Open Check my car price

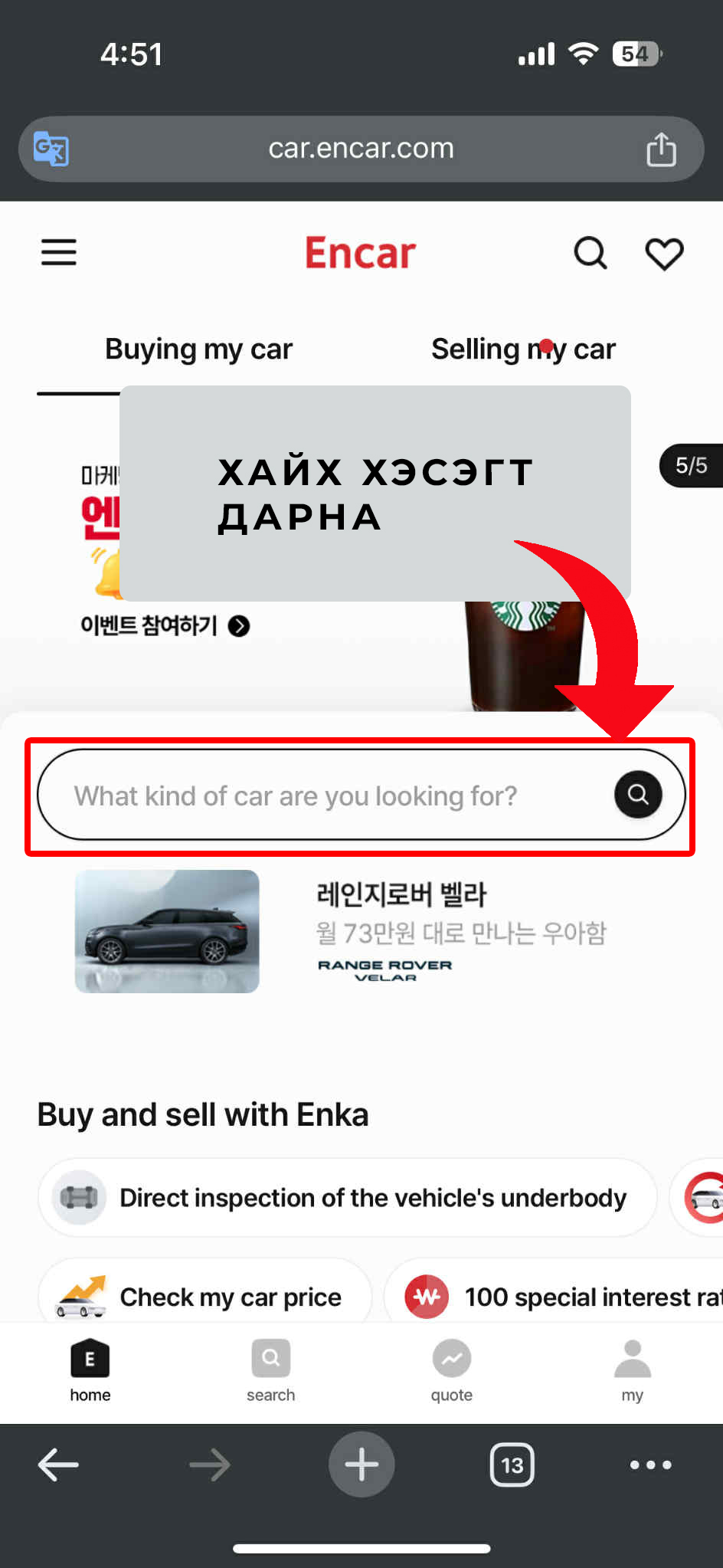205,1297
